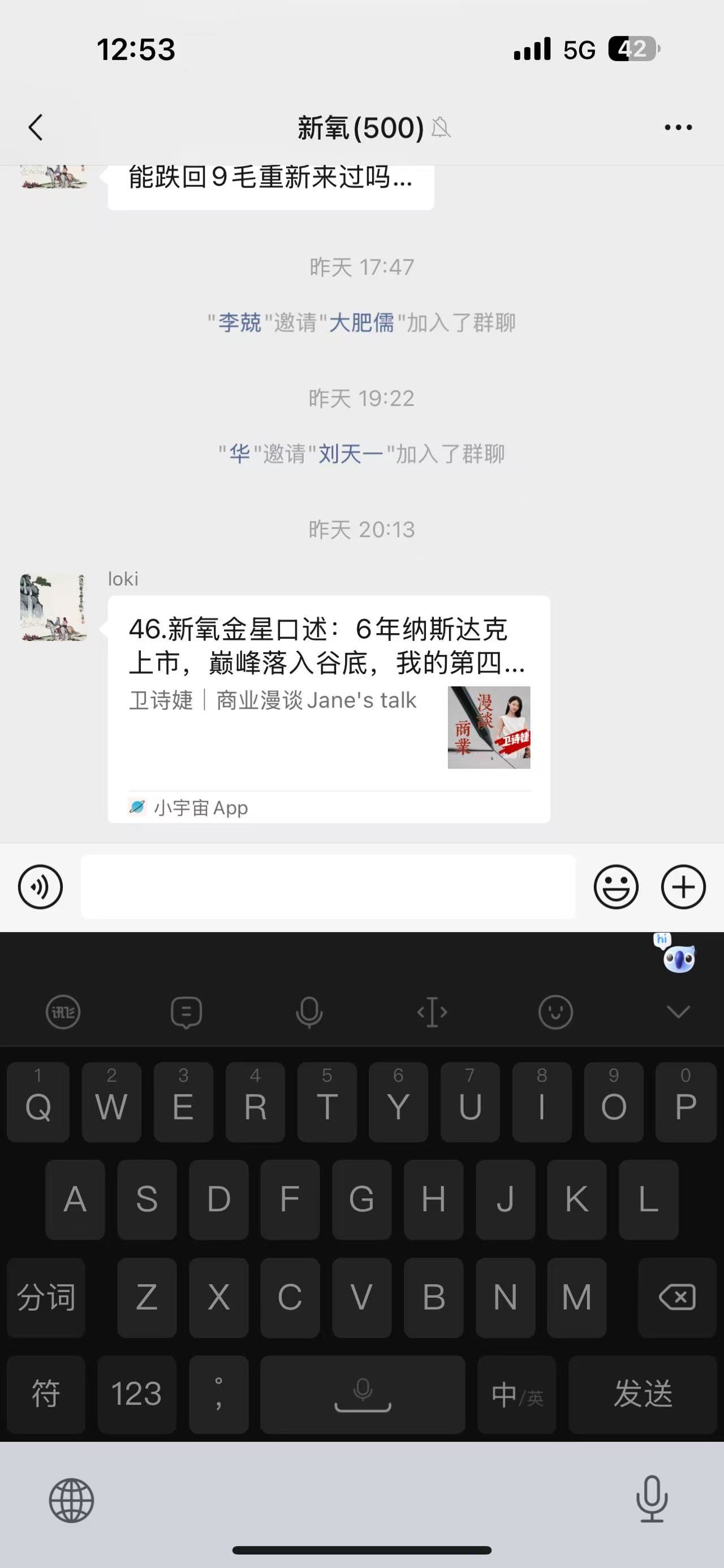Tap the 大肥儒 name link
Viewport: 724px width, 1568px height.
[361, 323]
